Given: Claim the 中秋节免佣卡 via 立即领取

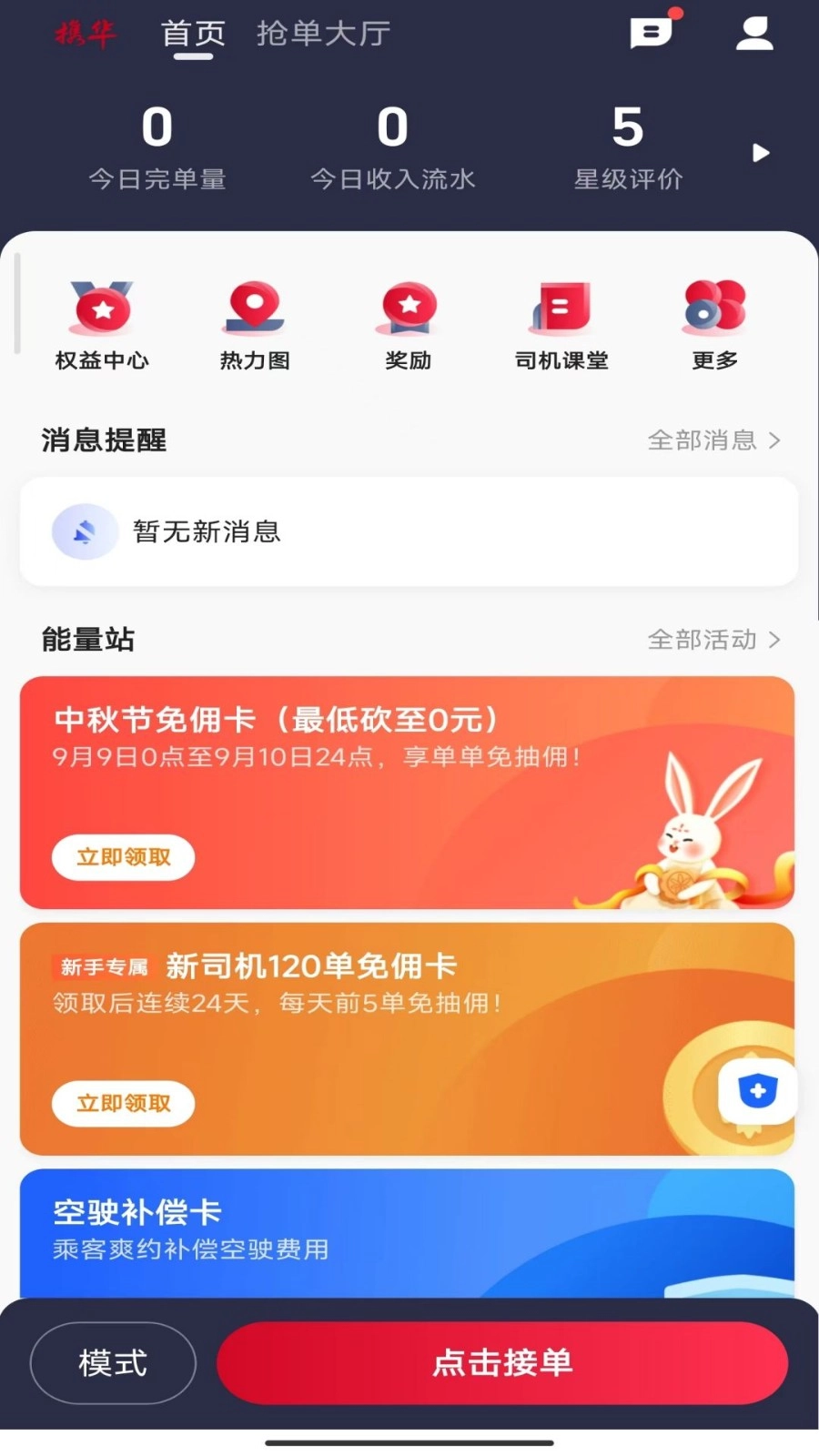Looking at the screenshot, I should pyautogui.click(x=123, y=857).
